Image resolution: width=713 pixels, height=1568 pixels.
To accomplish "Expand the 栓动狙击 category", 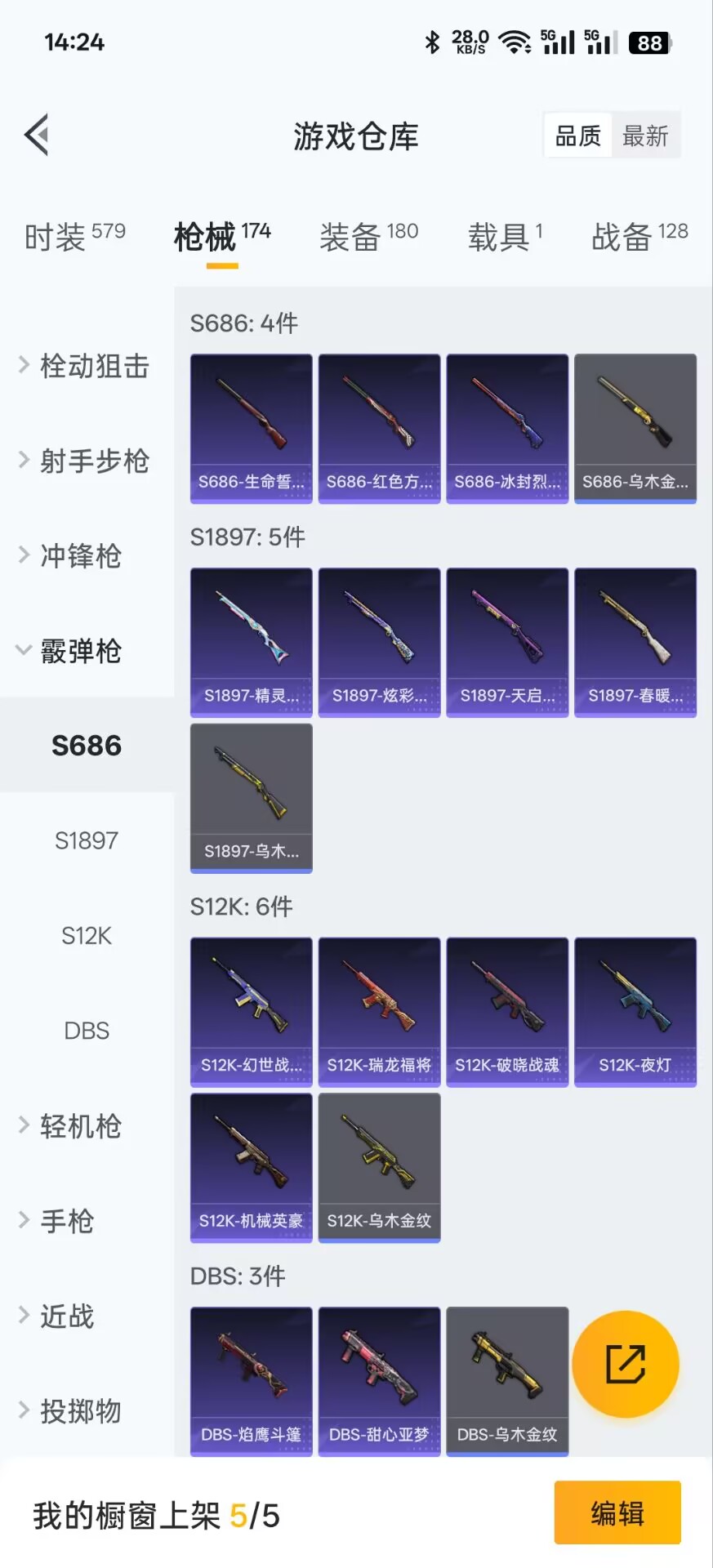I will (85, 366).
